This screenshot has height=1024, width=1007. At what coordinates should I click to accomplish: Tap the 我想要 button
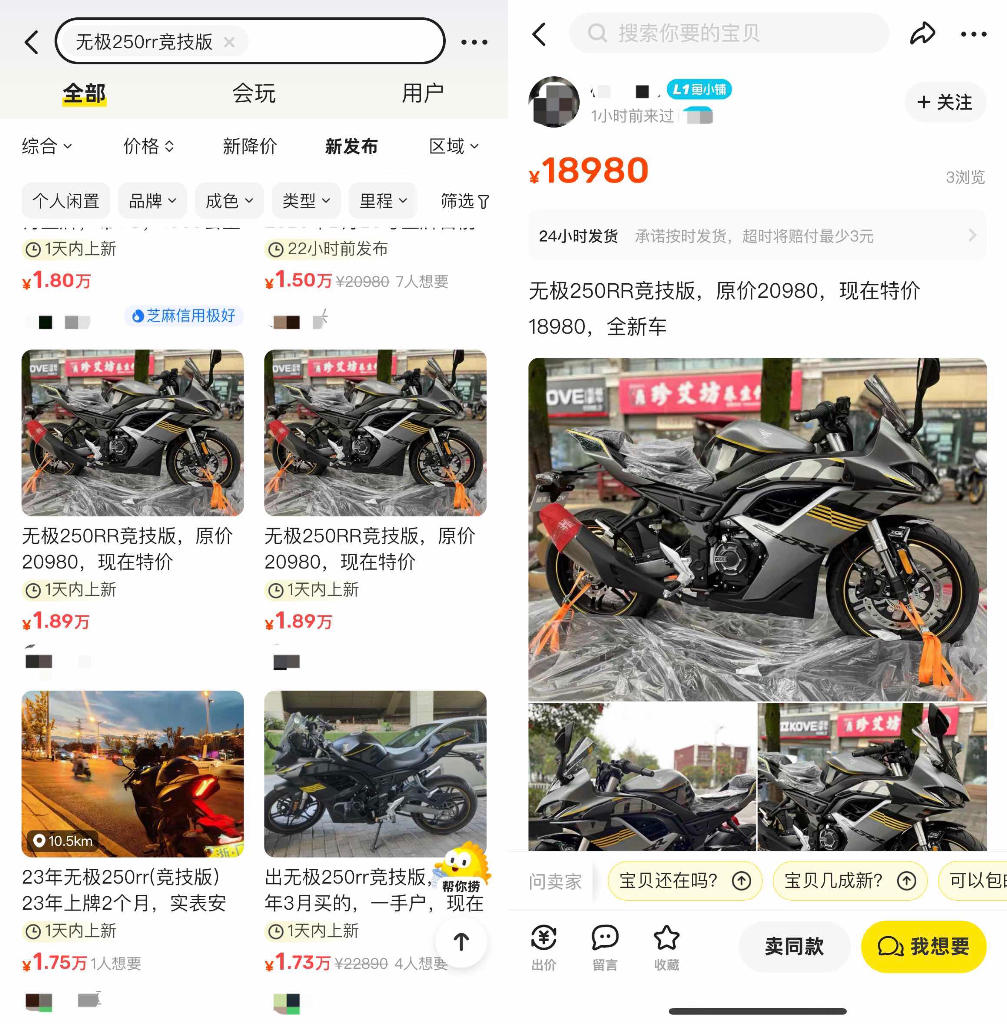point(923,946)
